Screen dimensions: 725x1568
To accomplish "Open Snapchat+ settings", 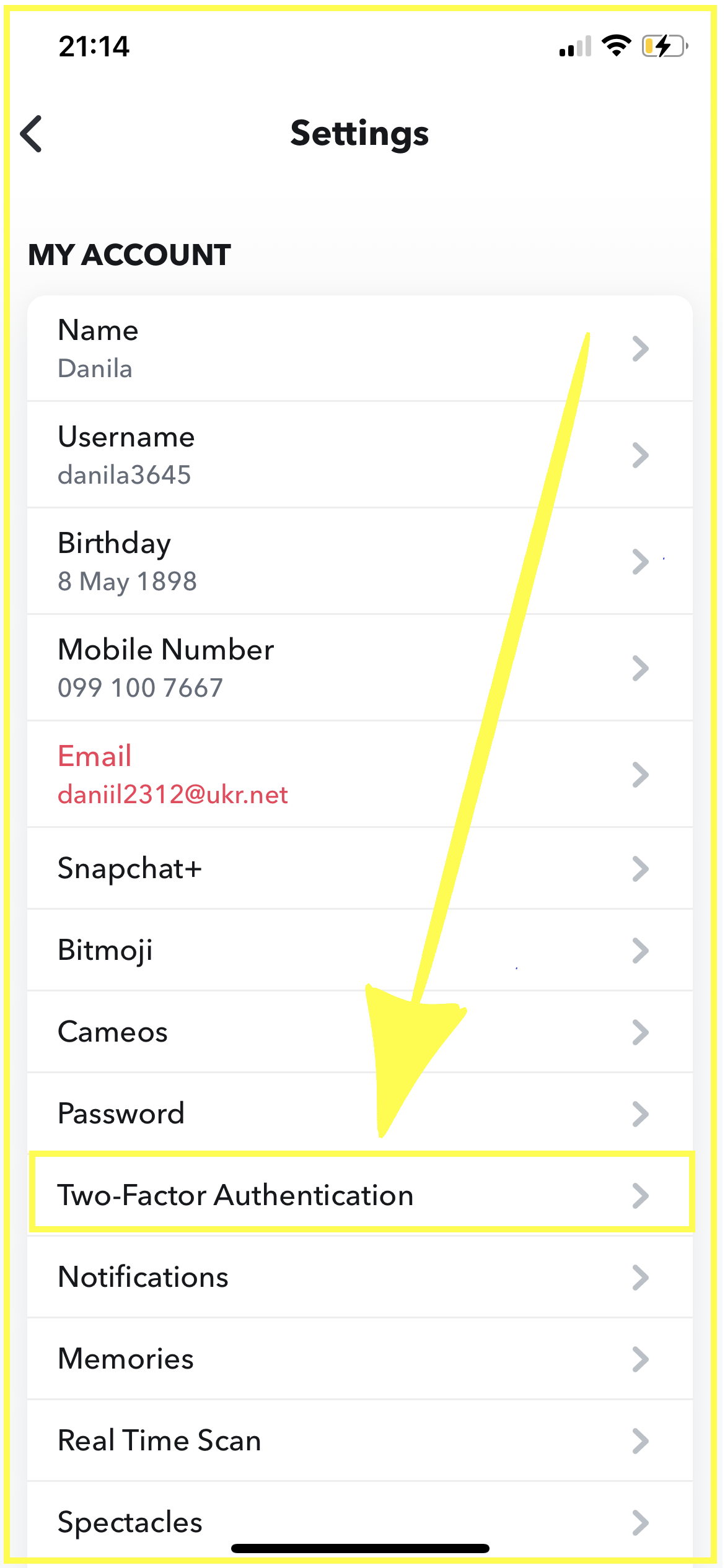I will [x=360, y=869].
